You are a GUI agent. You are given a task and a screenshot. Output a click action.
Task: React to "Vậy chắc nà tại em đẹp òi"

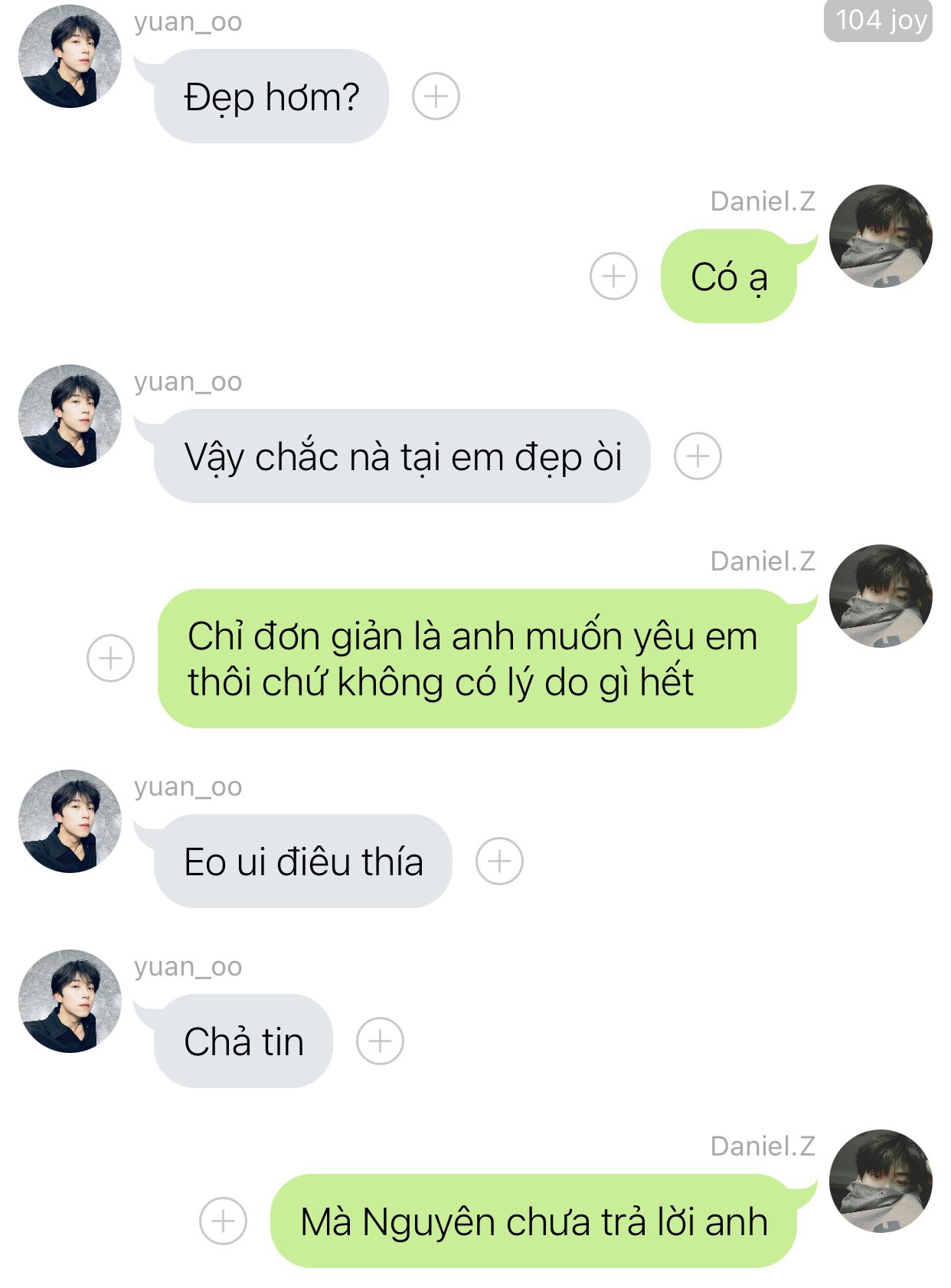(x=698, y=456)
